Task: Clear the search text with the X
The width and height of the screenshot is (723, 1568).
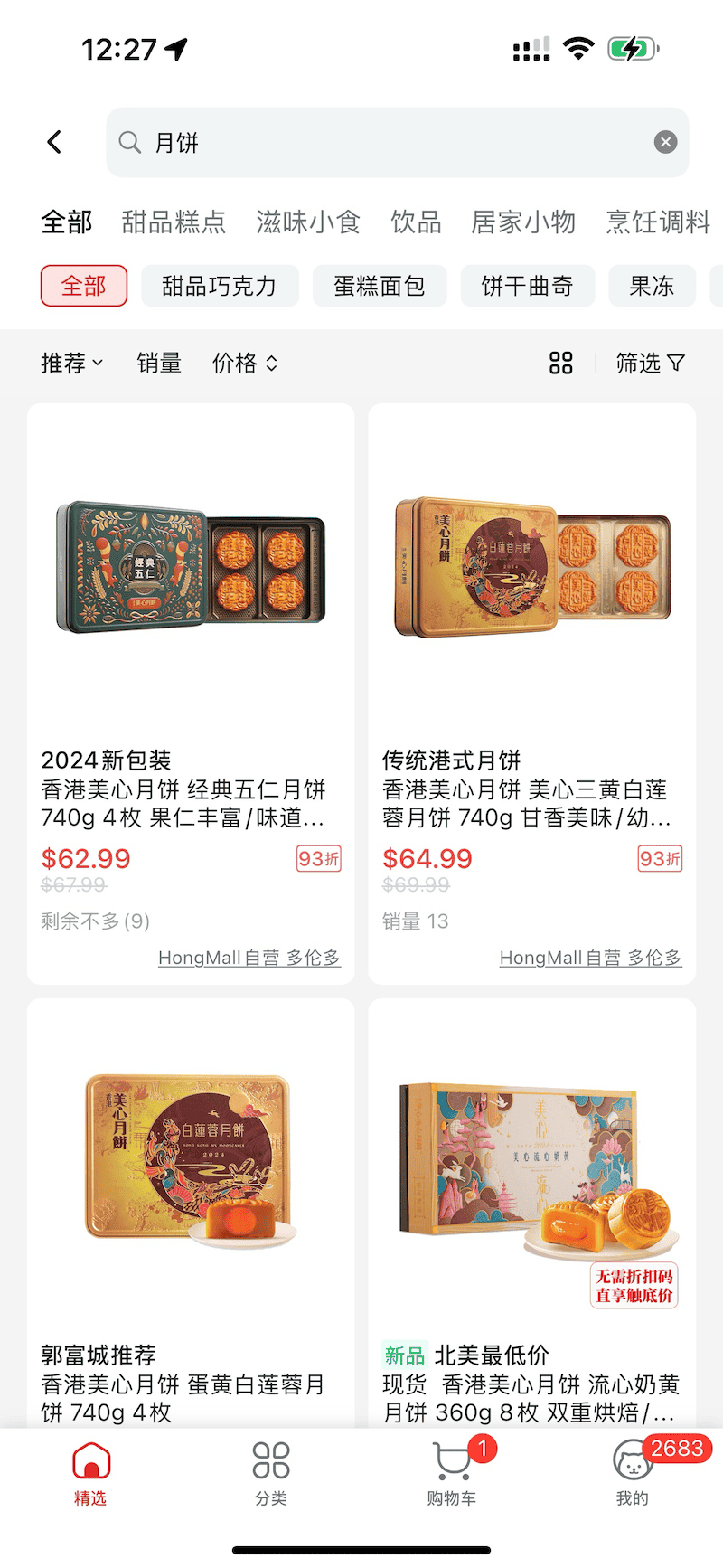Action: [665, 142]
